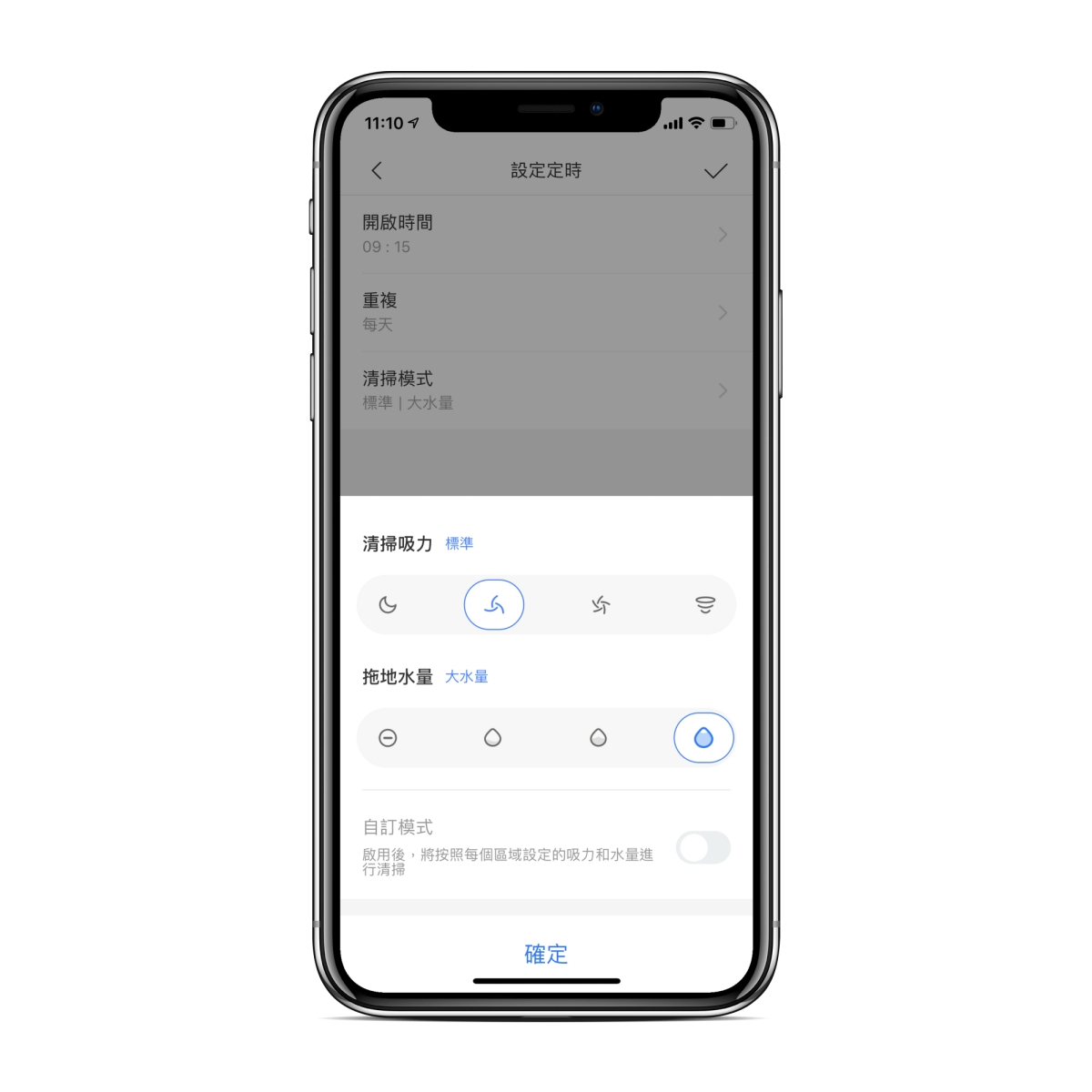Image resolution: width=1092 pixels, height=1092 pixels.
Task: Enable the 自訂模式 custom mode switch
Action: [703, 848]
